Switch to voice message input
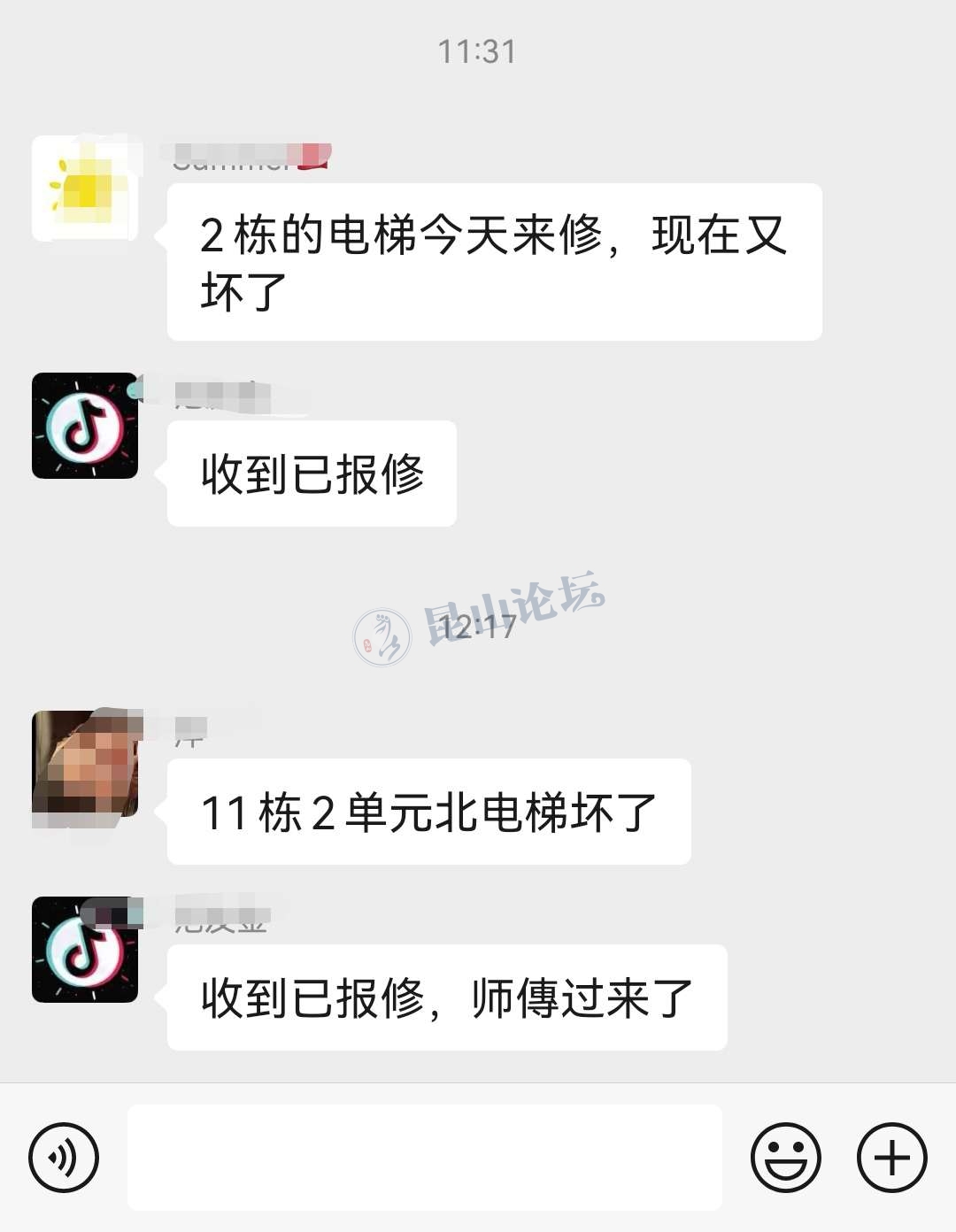Viewport: 956px width, 1232px height. [63, 1158]
